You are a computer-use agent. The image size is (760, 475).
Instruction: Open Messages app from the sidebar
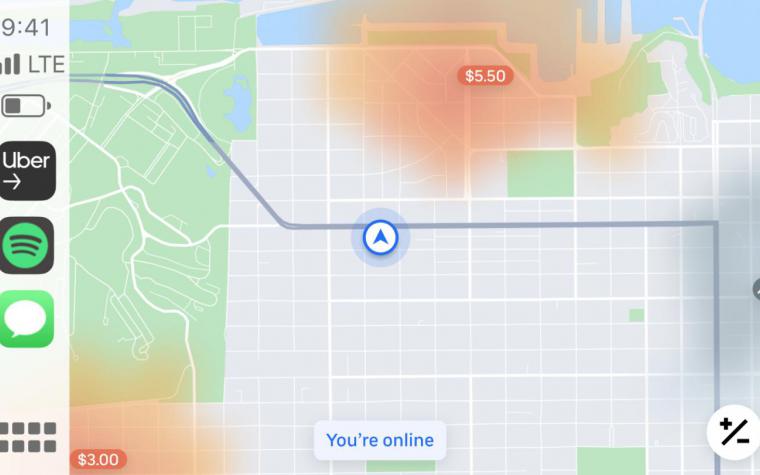pyautogui.click(x=27, y=319)
